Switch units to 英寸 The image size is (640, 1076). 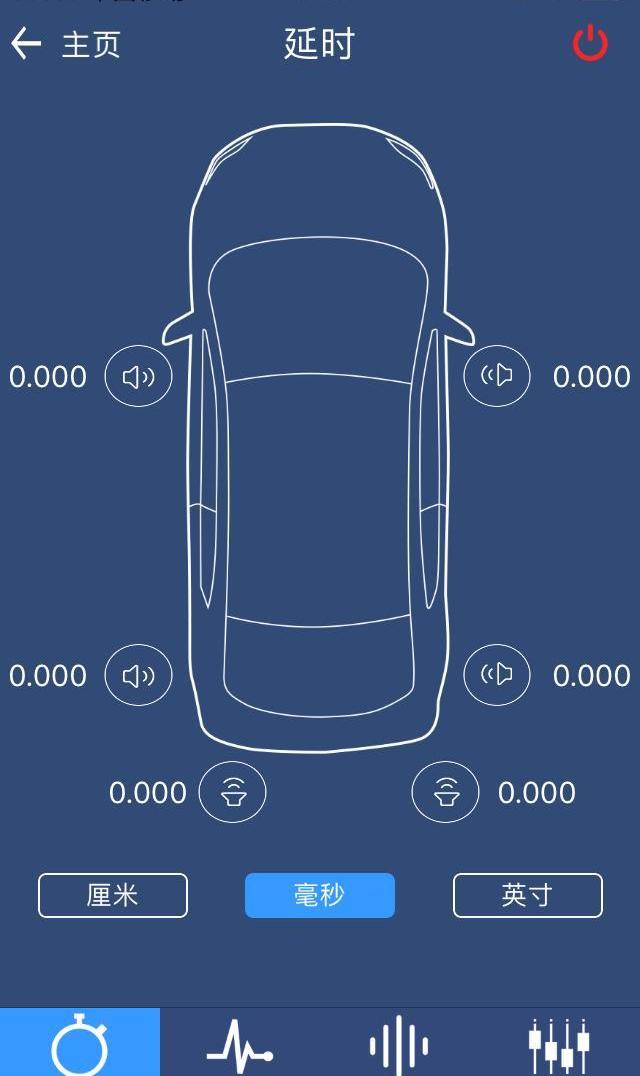pyautogui.click(x=527, y=895)
